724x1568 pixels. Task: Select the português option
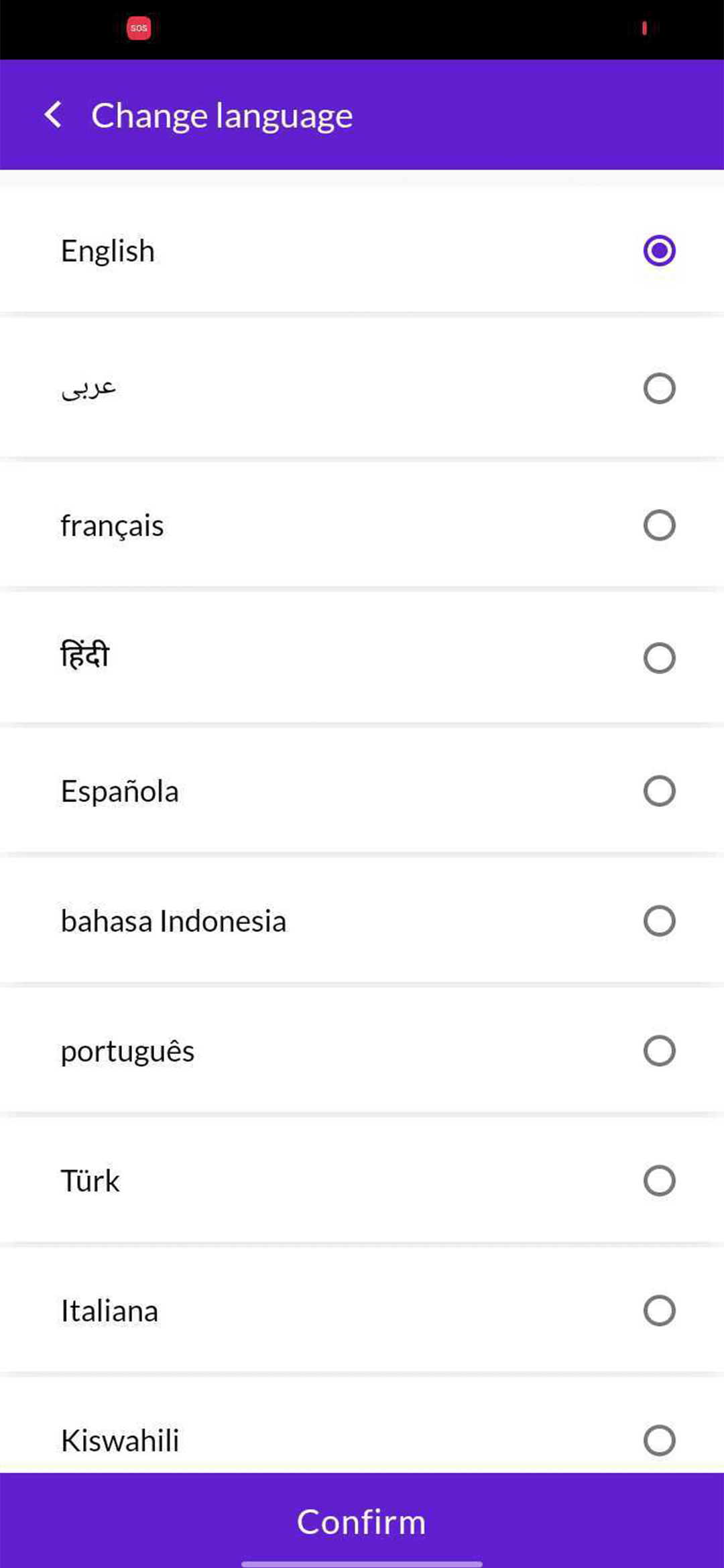click(659, 1051)
